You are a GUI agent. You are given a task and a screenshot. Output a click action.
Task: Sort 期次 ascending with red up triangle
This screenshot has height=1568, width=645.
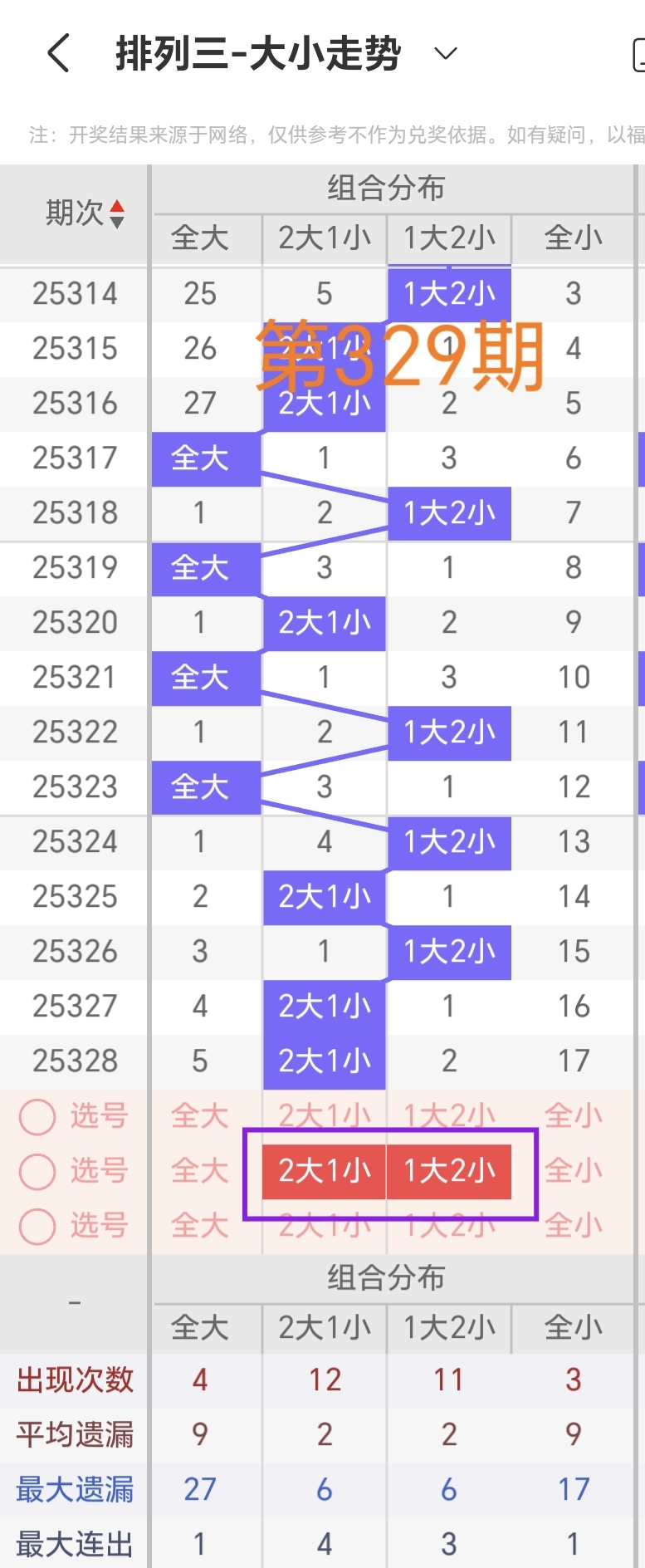pyautogui.click(x=118, y=207)
